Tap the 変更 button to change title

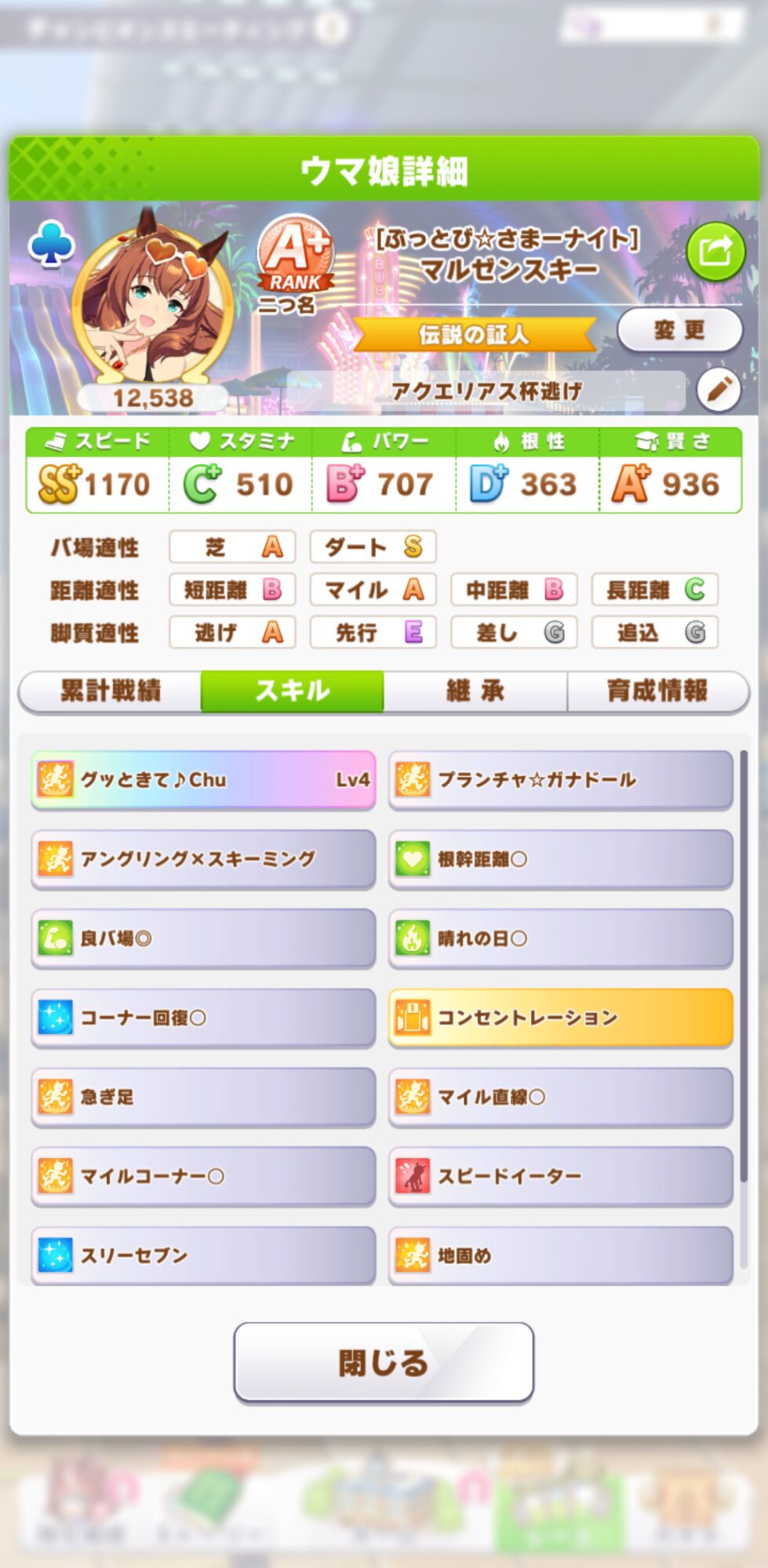[679, 330]
